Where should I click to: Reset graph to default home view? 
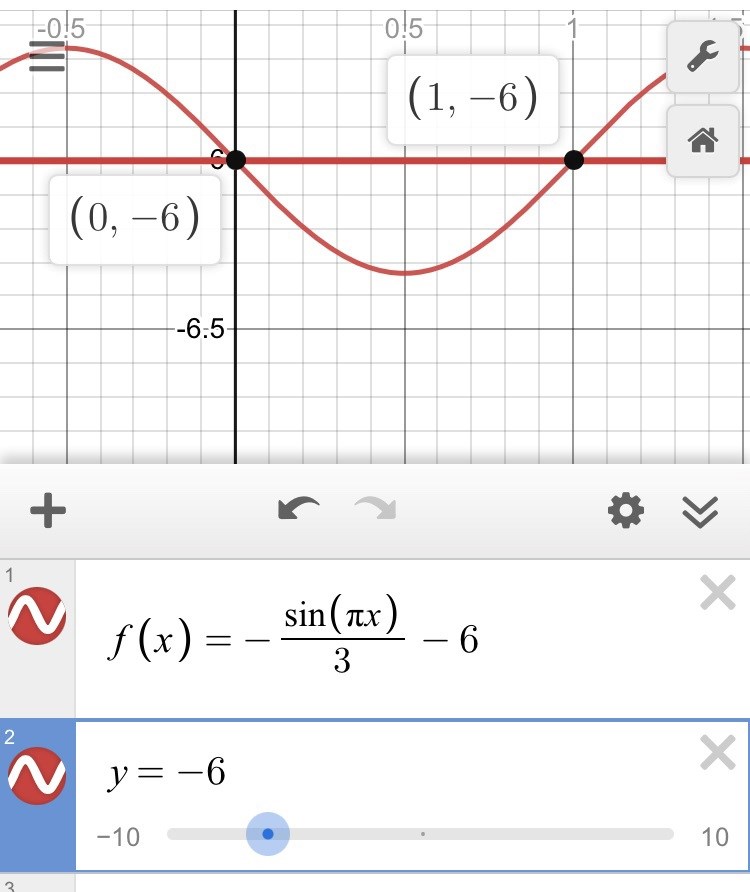tap(702, 141)
